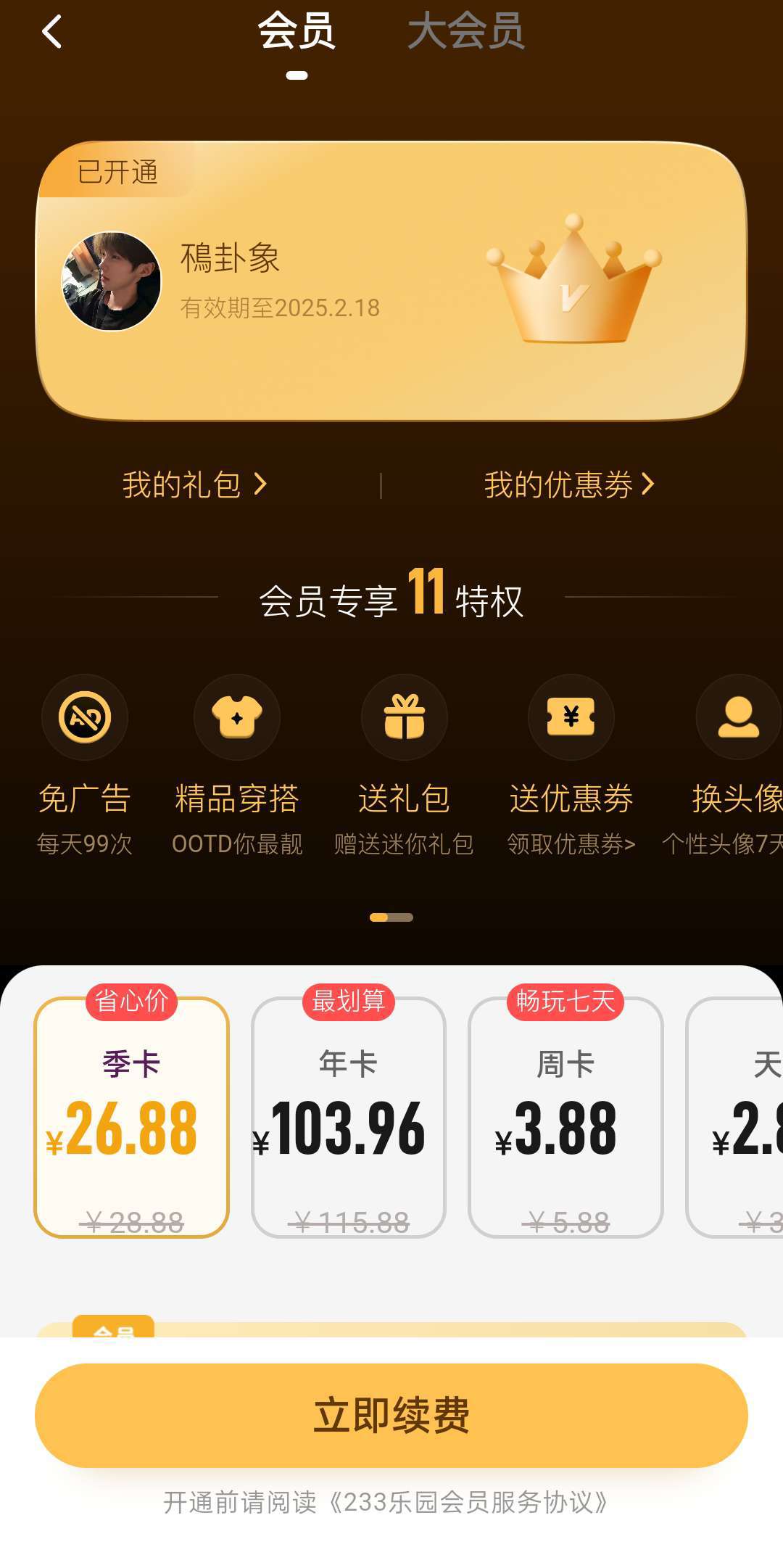
Task: Read the 233乐园会员服务协议
Action: coord(468,1502)
